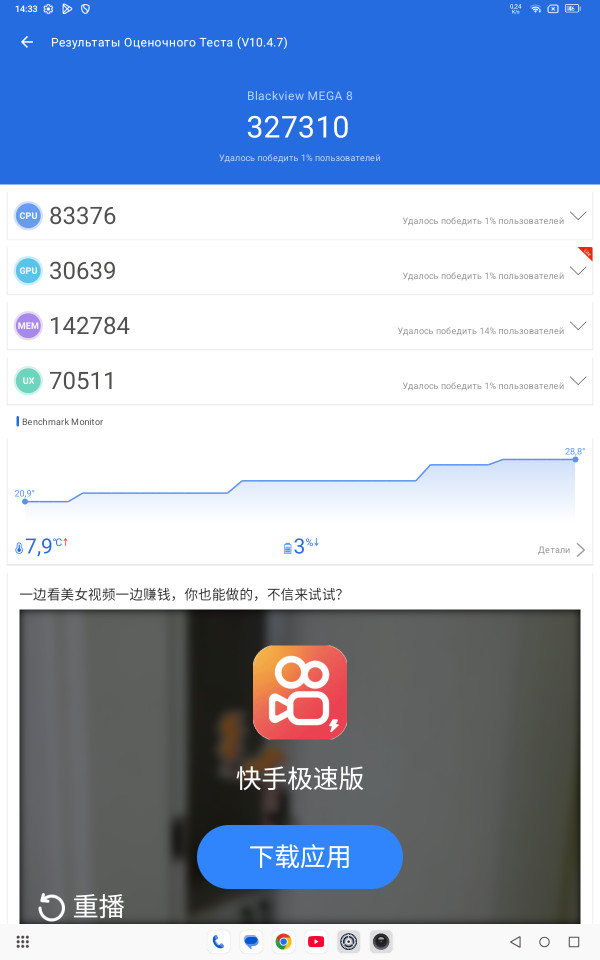Expand the UX score details
Viewport: 600px width, 960px height.
point(578,381)
